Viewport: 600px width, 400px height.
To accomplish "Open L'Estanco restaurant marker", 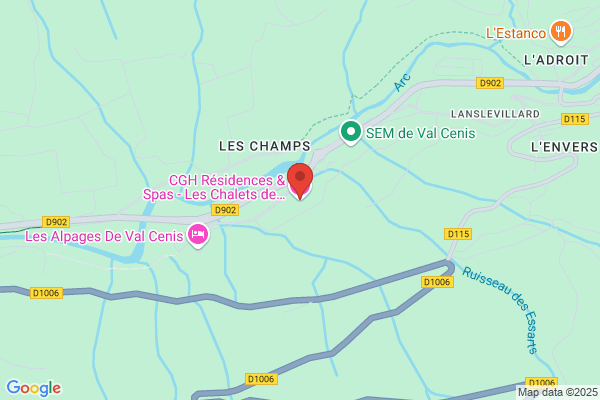I will (x=561, y=32).
